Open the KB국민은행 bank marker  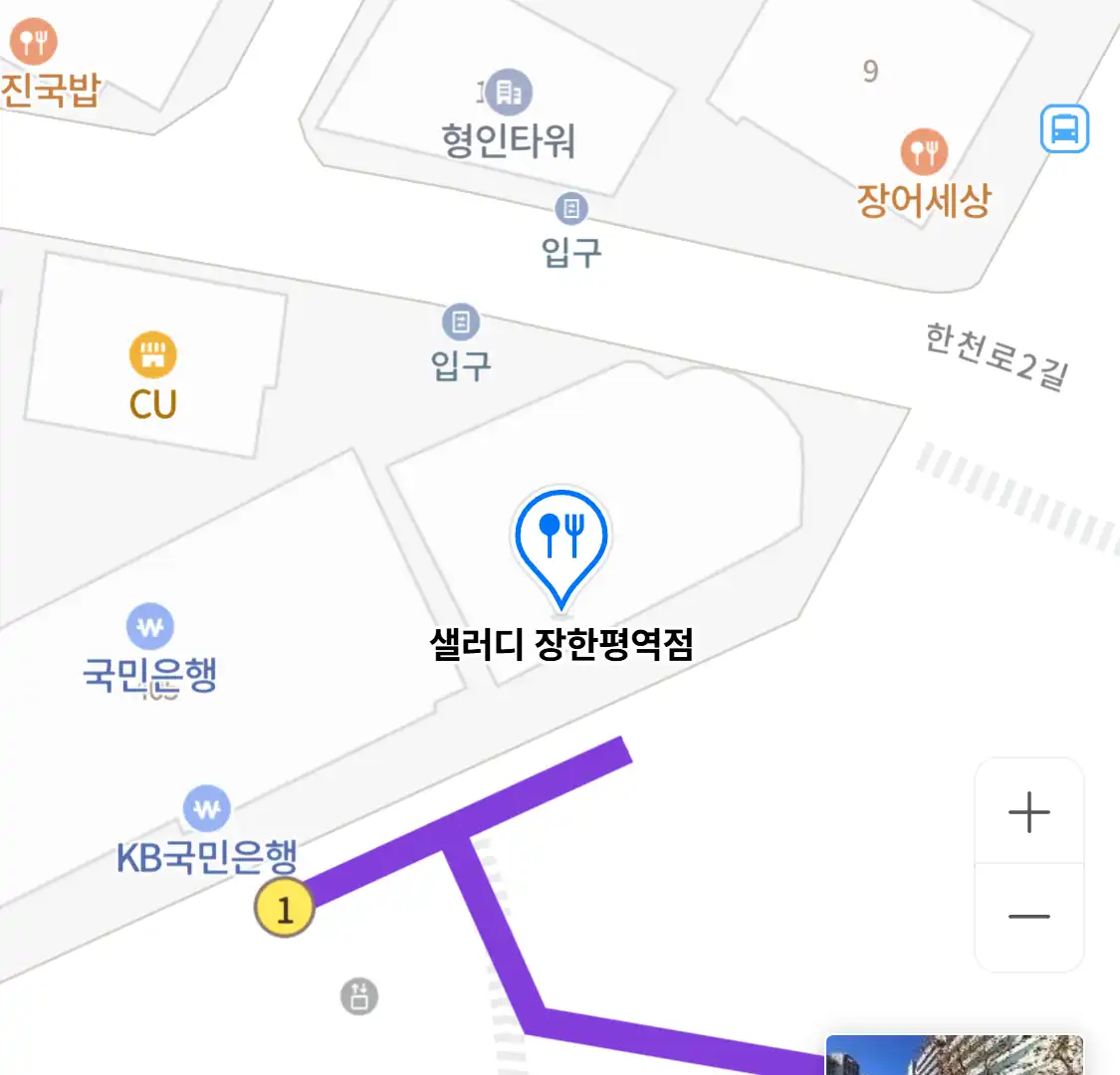(207, 809)
